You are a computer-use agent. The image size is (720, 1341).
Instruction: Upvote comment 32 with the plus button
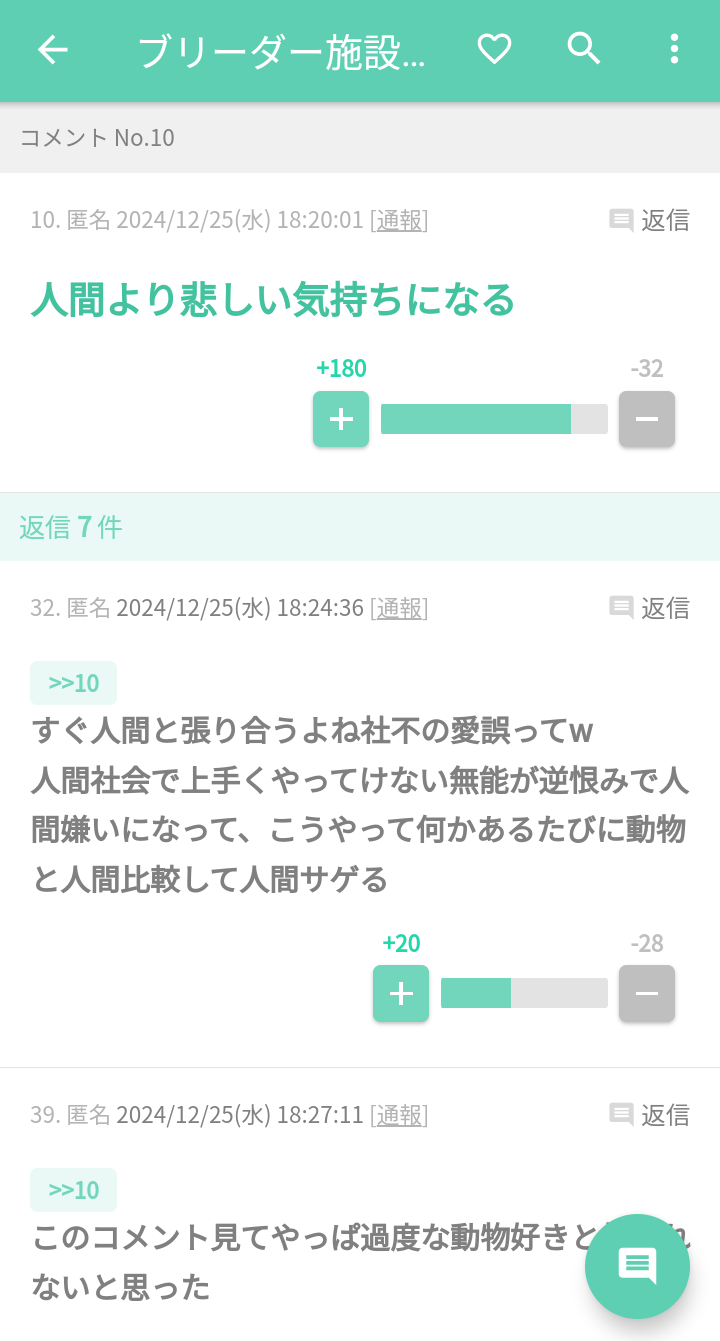pos(401,993)
